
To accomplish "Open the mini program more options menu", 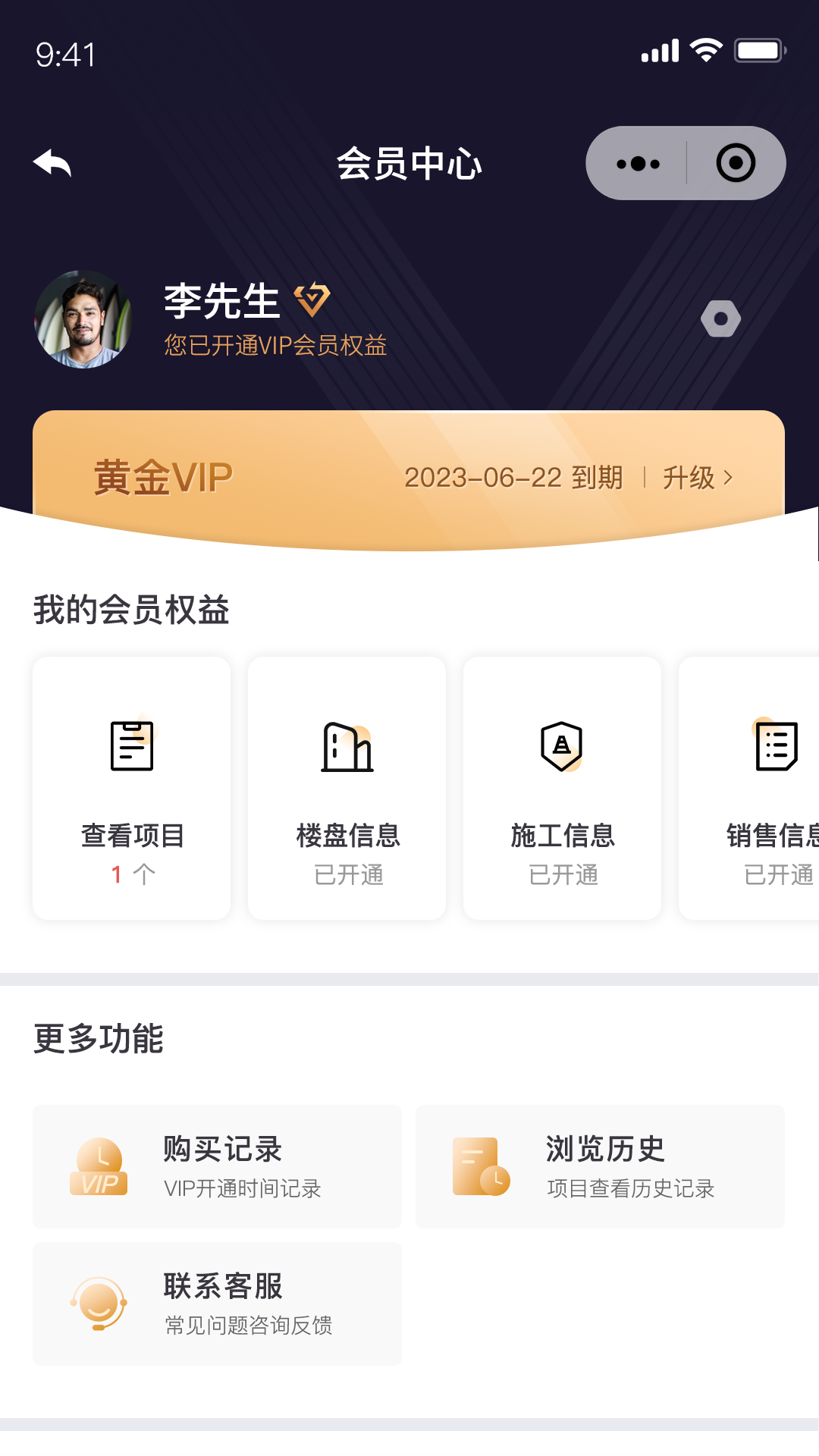I will point(638,164).
